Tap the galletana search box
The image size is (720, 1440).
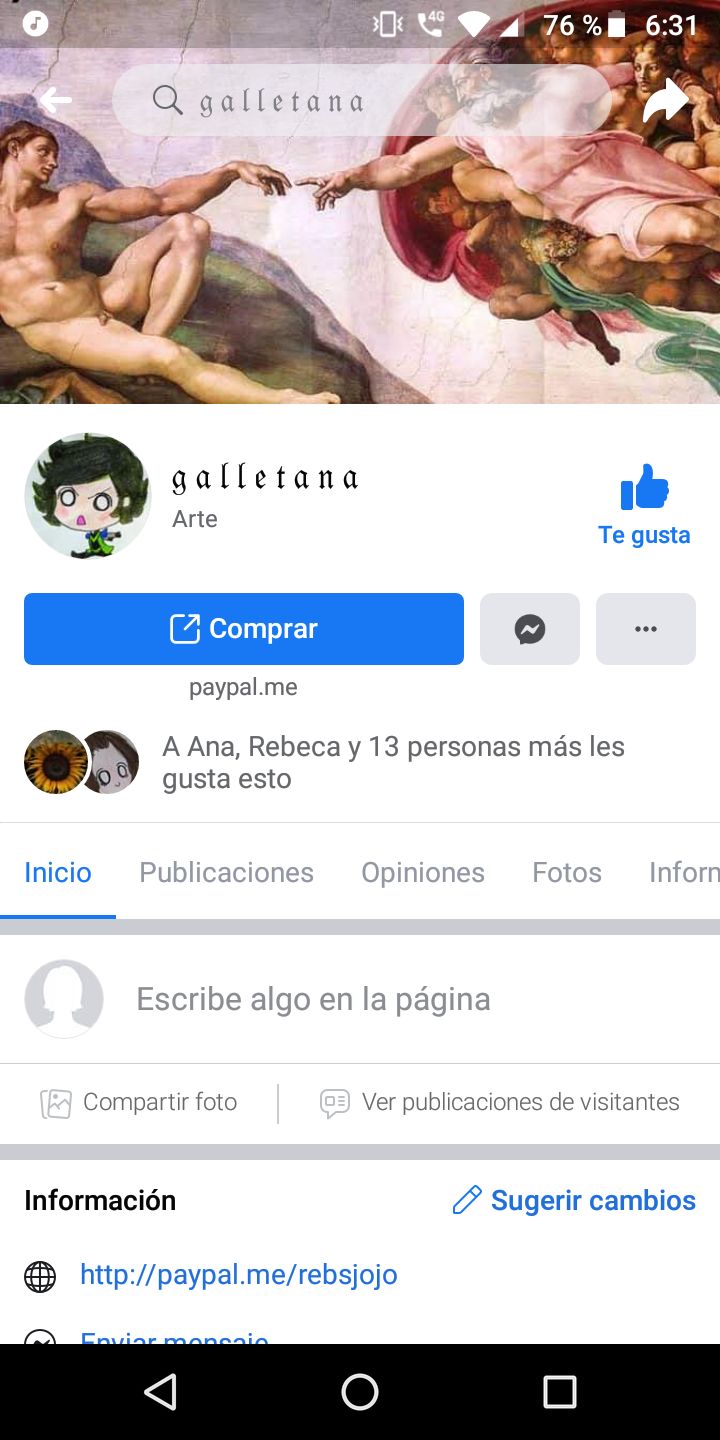click(360, 100)
